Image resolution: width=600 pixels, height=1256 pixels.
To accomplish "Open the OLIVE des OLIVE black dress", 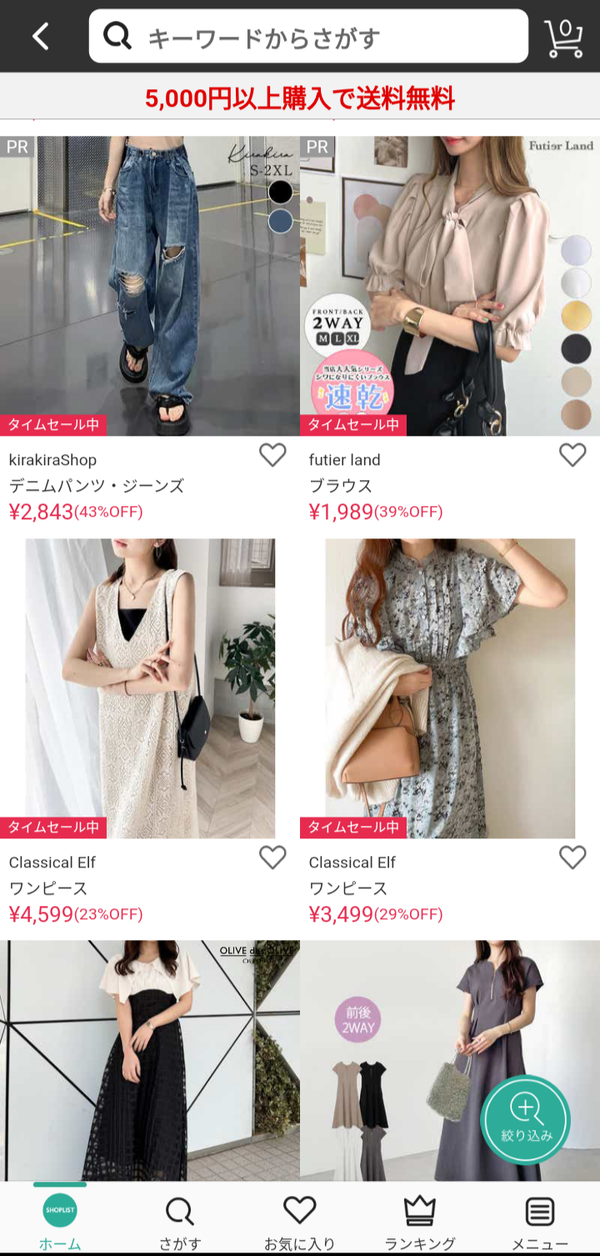I will [x=150, y=1060].
